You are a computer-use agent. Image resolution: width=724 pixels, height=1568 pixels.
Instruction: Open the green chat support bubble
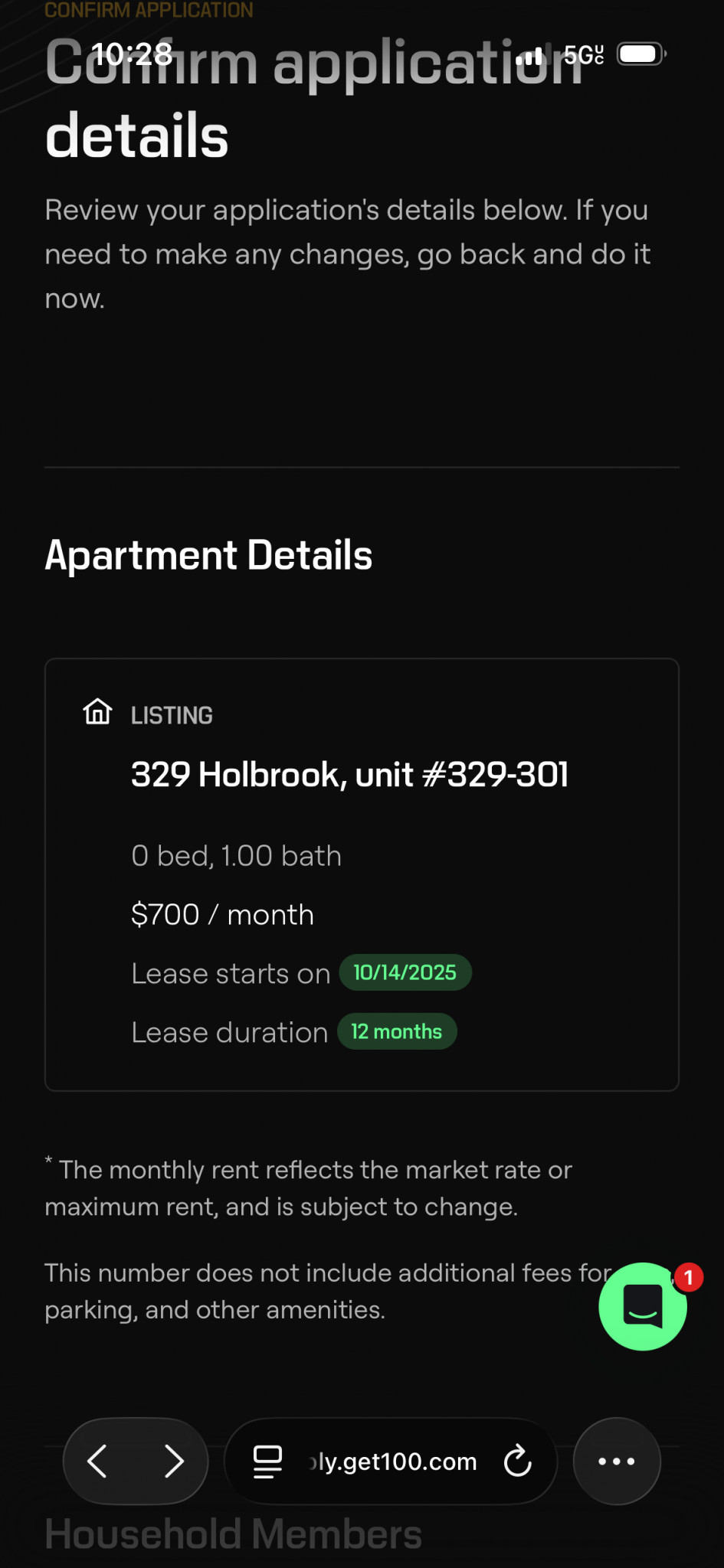click(642, 1305)
